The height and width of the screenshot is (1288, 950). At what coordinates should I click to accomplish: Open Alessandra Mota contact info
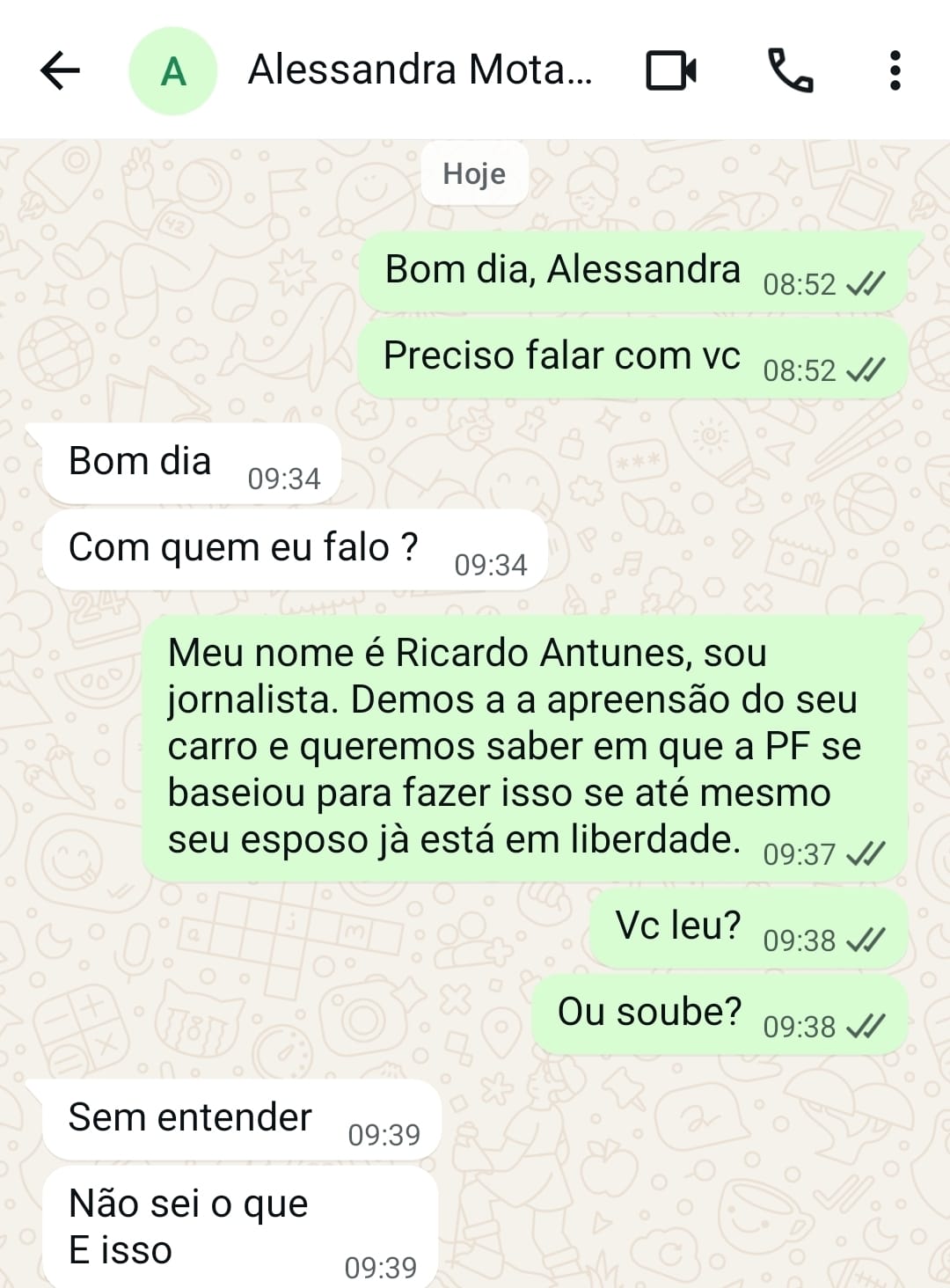click(420, 70)
